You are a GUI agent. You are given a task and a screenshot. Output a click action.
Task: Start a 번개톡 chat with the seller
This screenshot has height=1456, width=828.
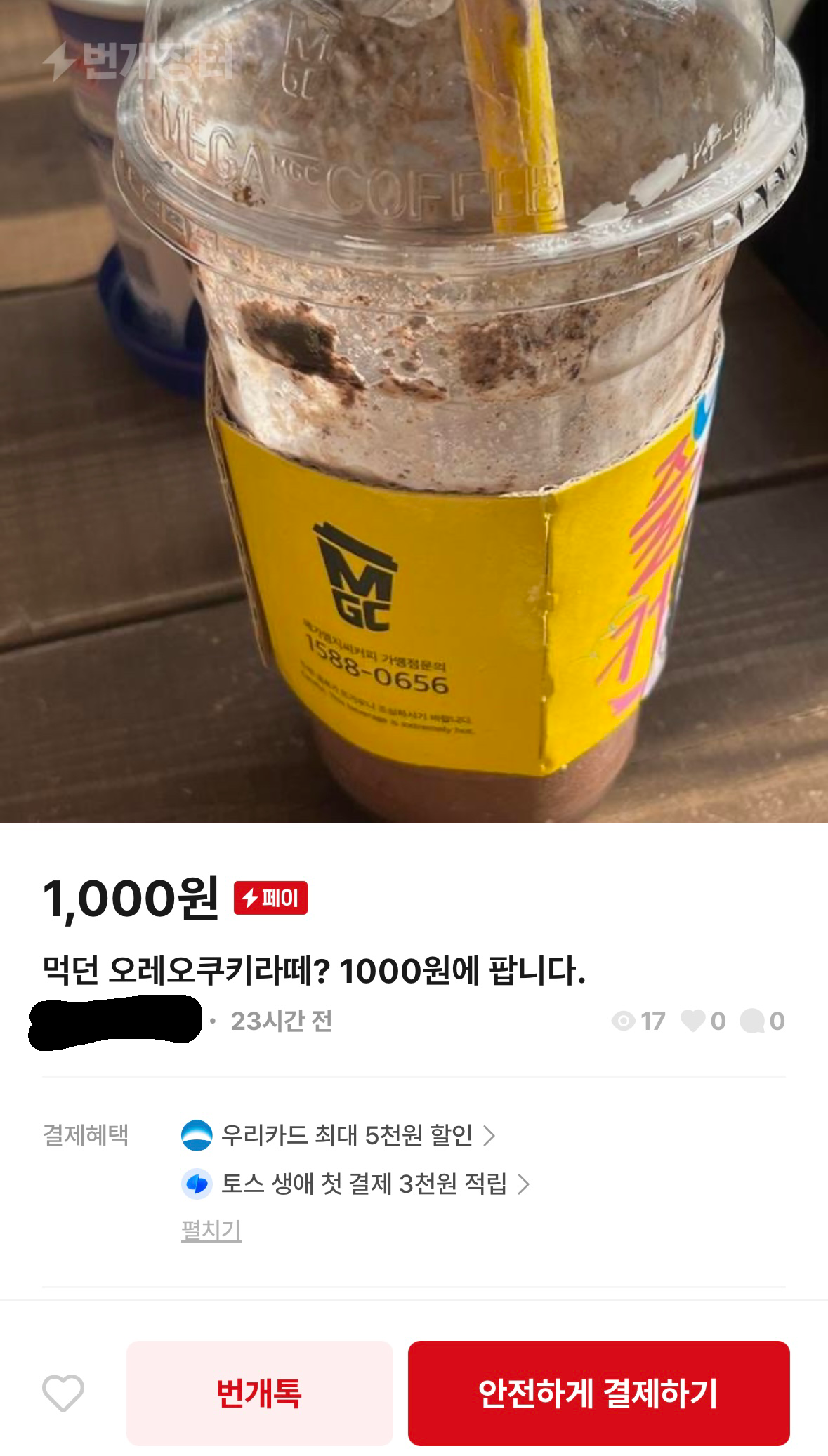pyautogui.click(x=259, y=1393)
